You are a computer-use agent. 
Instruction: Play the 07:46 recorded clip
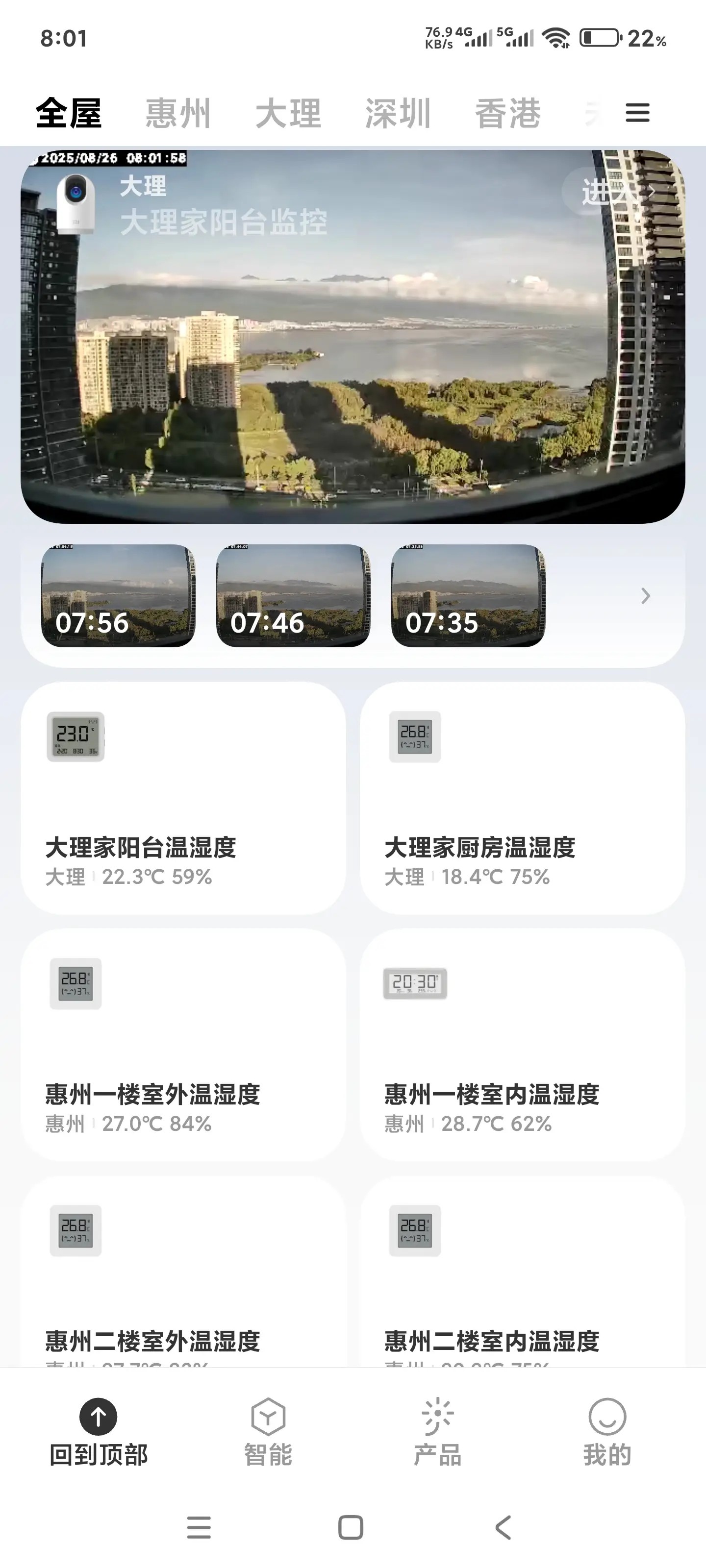pos(293,595)
